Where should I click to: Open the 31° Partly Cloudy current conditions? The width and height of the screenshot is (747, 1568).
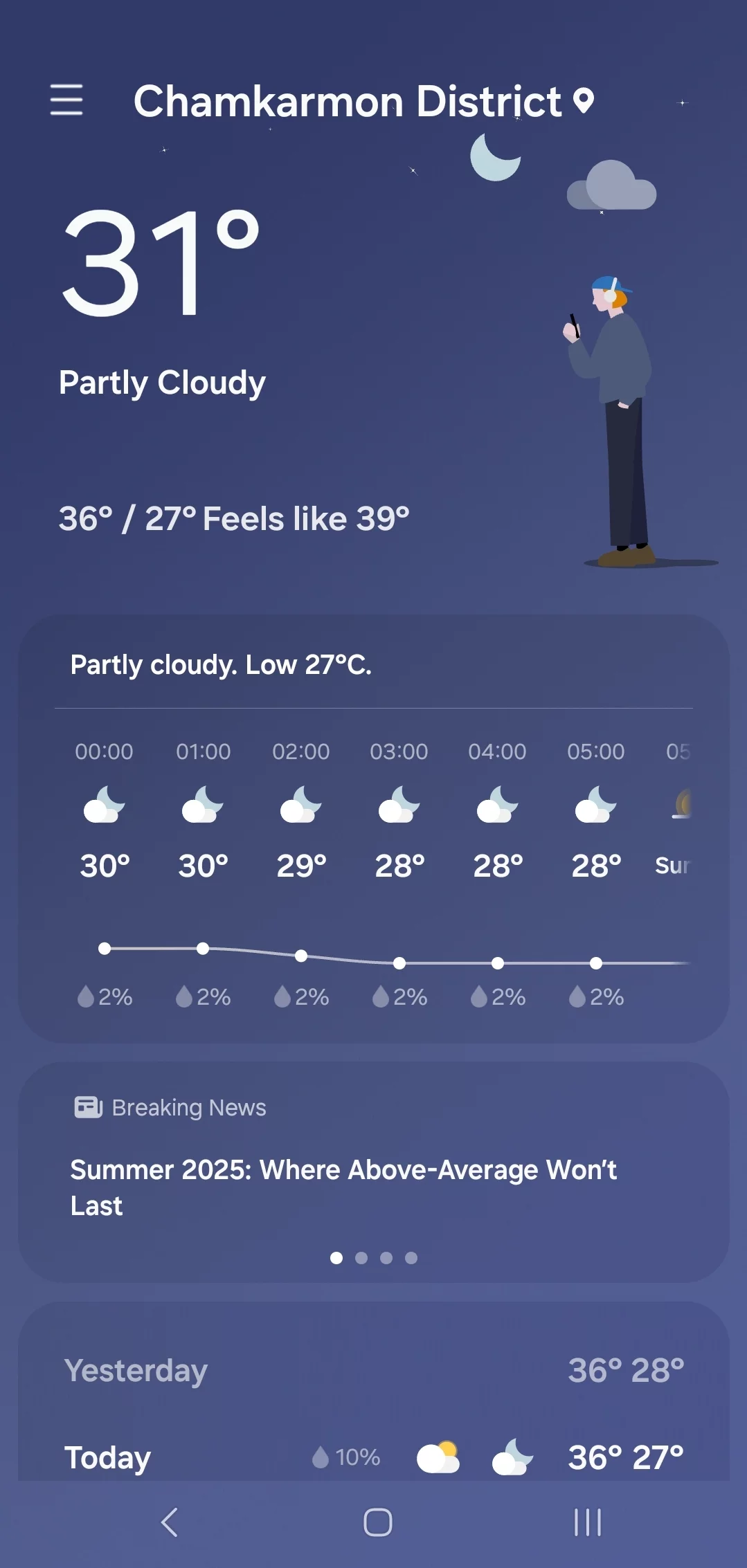pyautogui.click(x=163, y=298)
